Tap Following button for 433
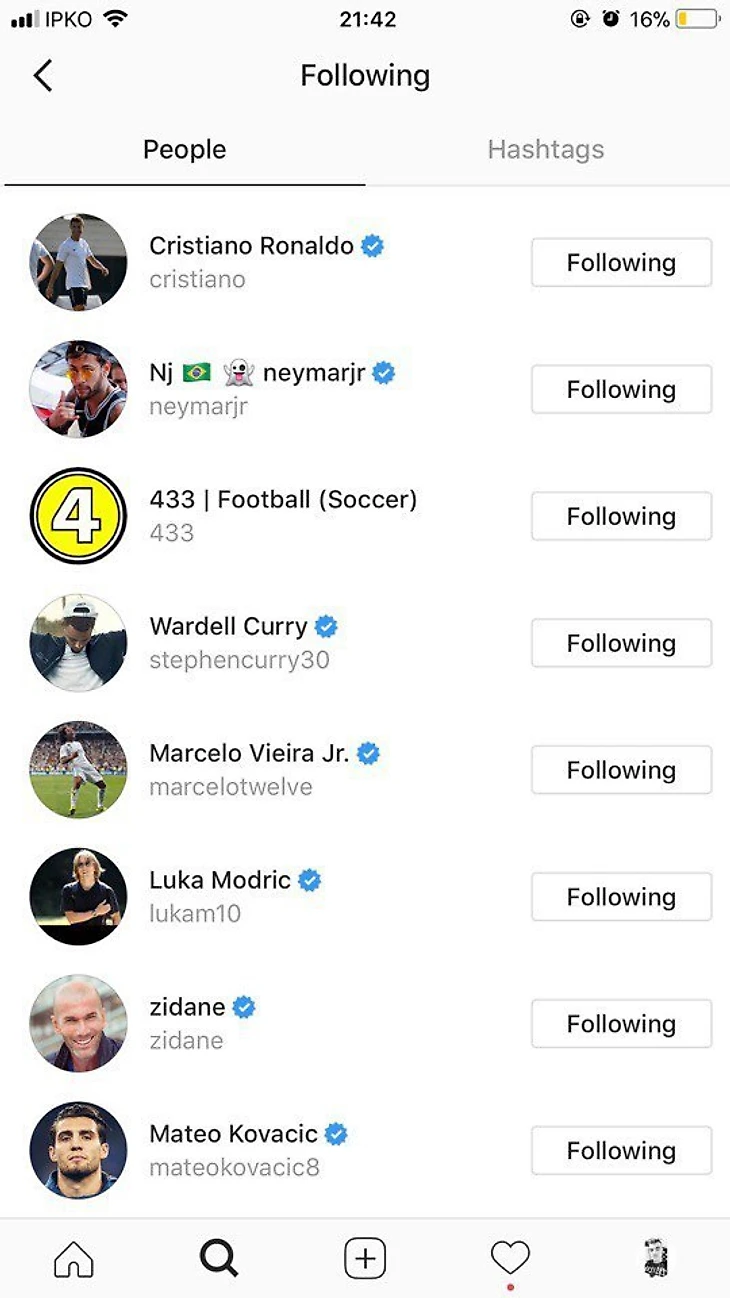 pos(621,517)
